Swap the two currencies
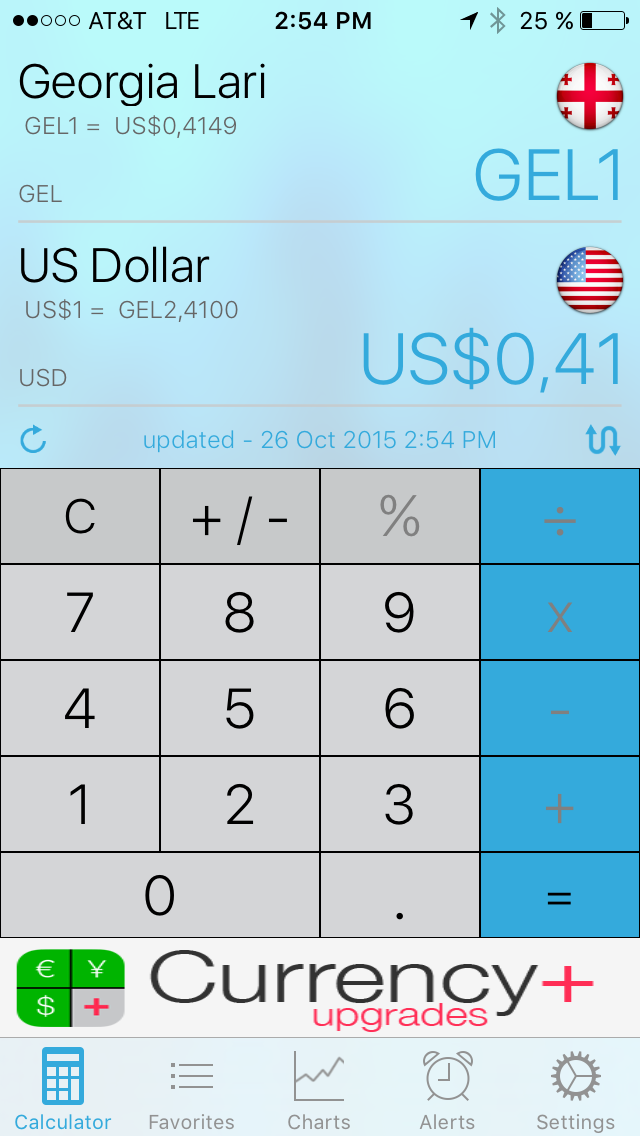This screenshot has width=640, height=1136. [603, 439]
